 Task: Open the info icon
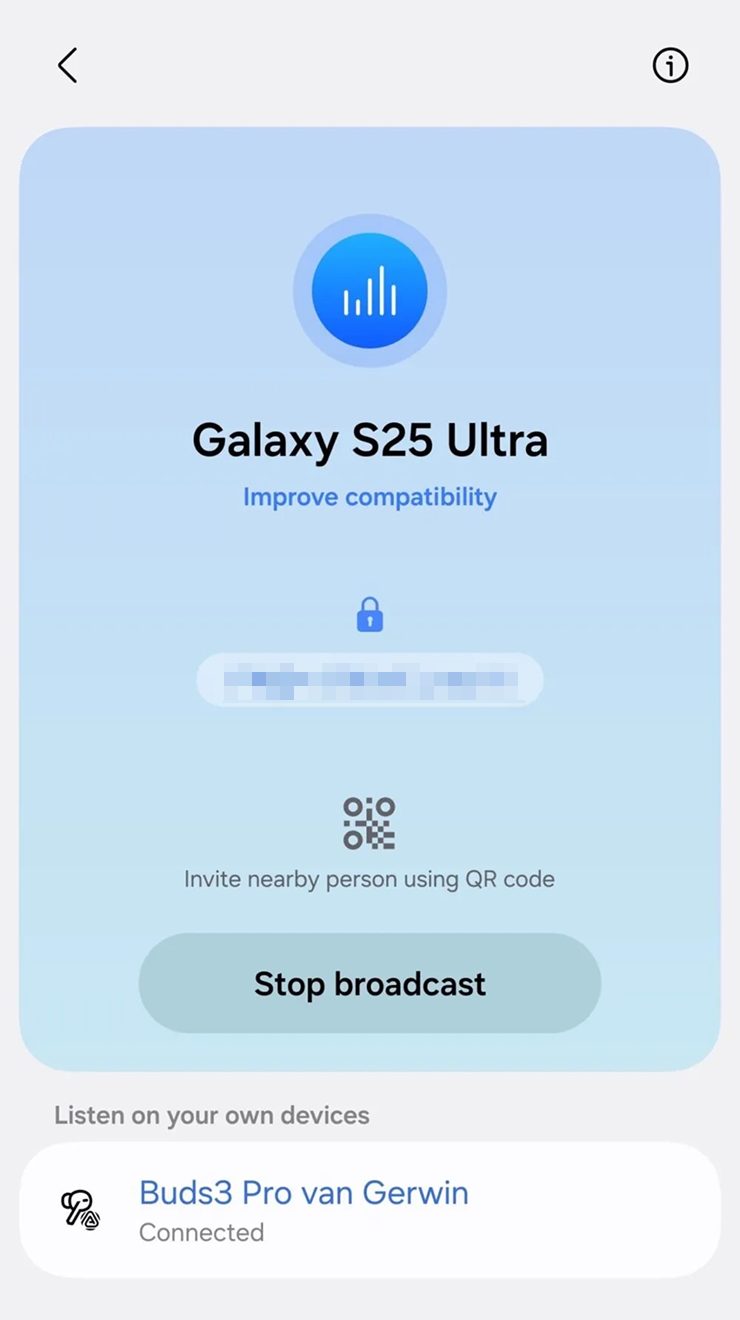670,66
